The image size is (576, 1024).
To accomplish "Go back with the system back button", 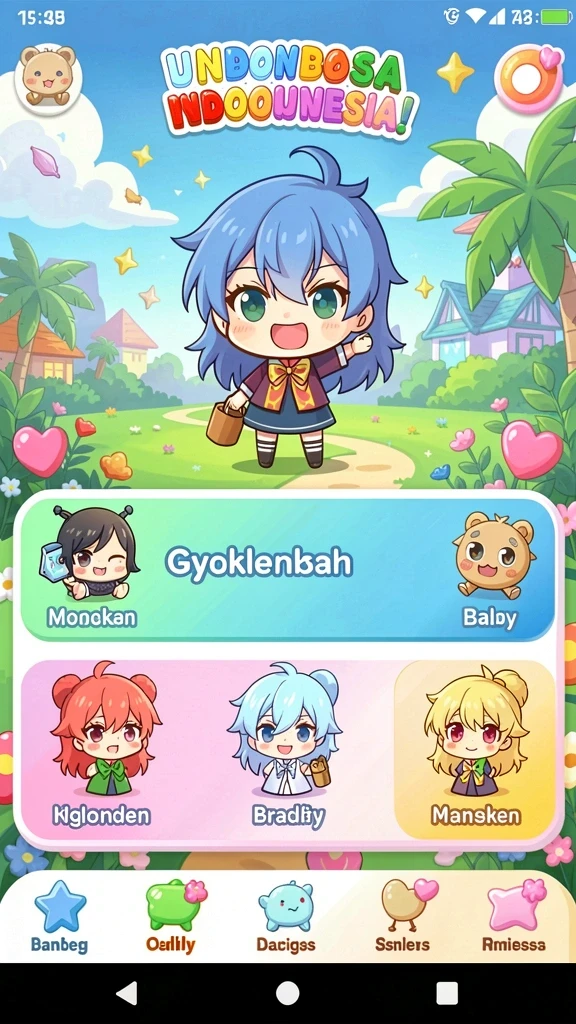I will point(127,993).
